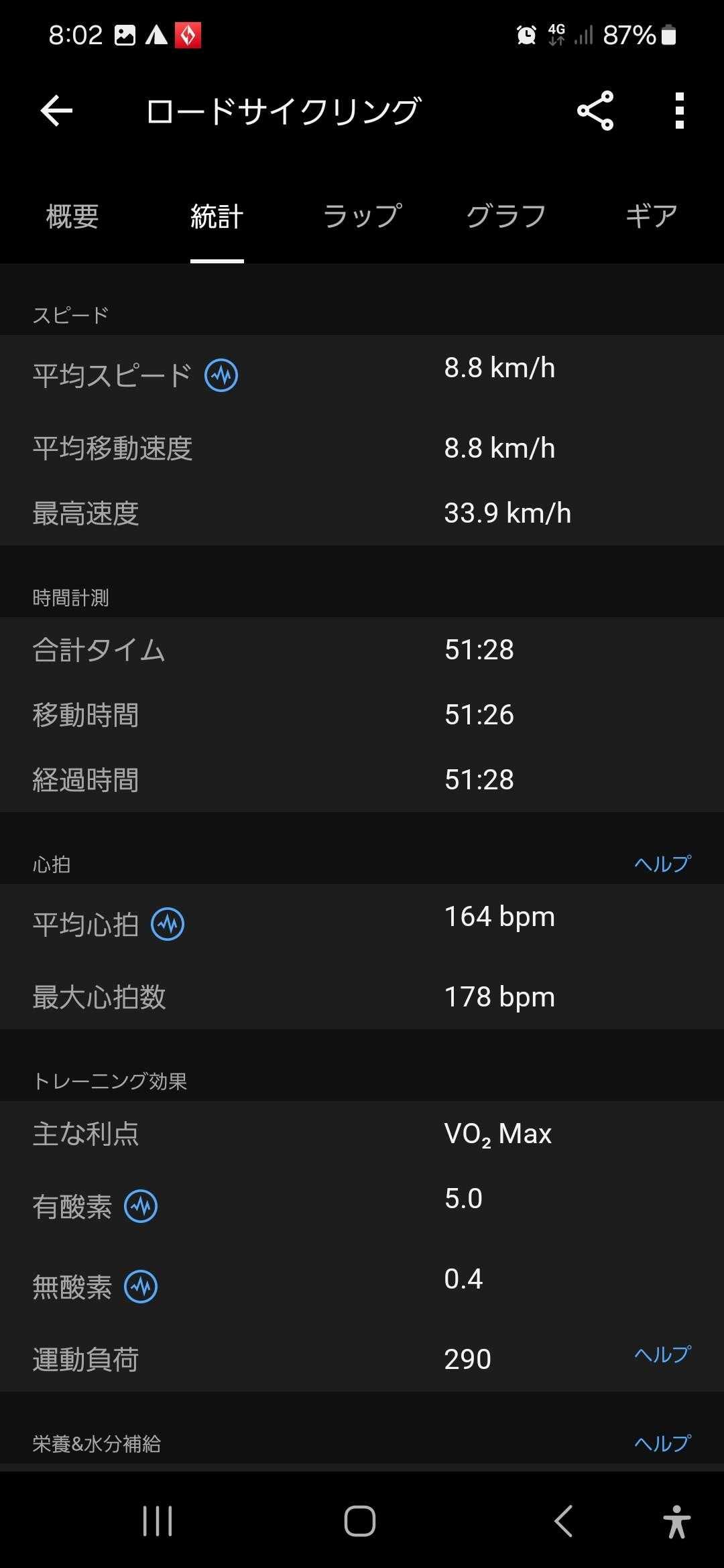Viewport: 724px width, 1568px height.
Task: Open the graph icon next to 有酸素
Action: (141, 1206)
